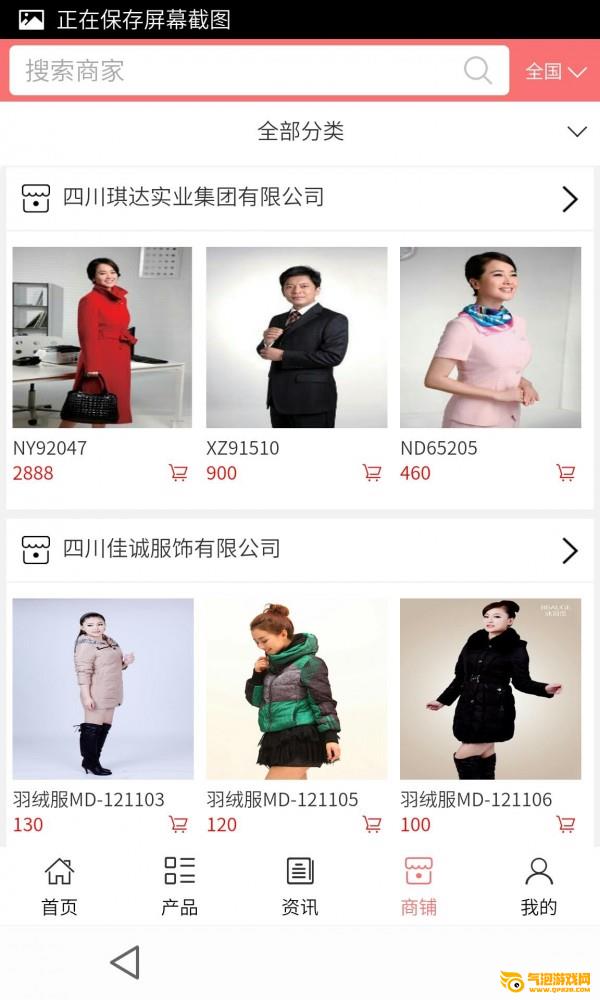Open the shop 四川佳诚服饰有限公司
This screenshot has width=600, height=1000.
pos(300,549)
